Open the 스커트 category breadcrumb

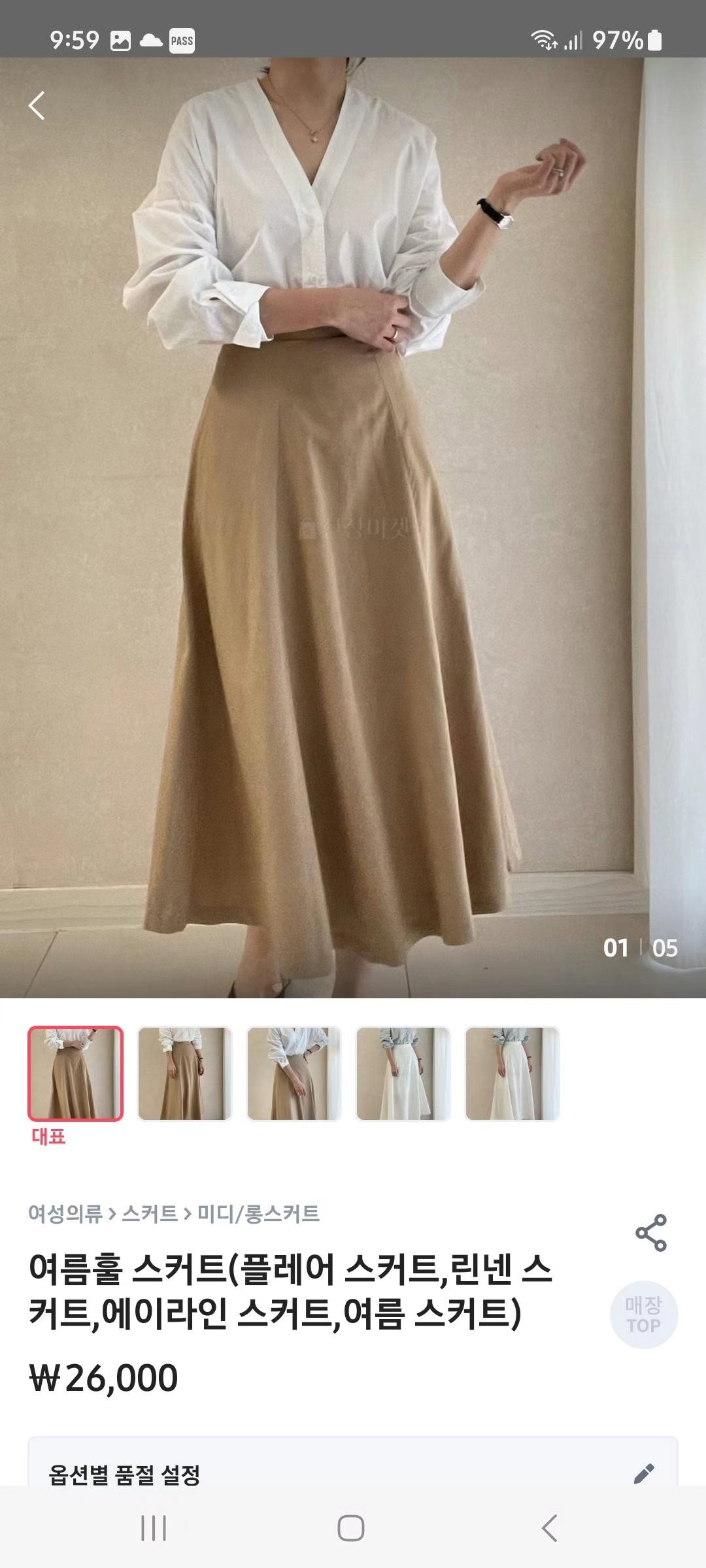click(150, 1214)
